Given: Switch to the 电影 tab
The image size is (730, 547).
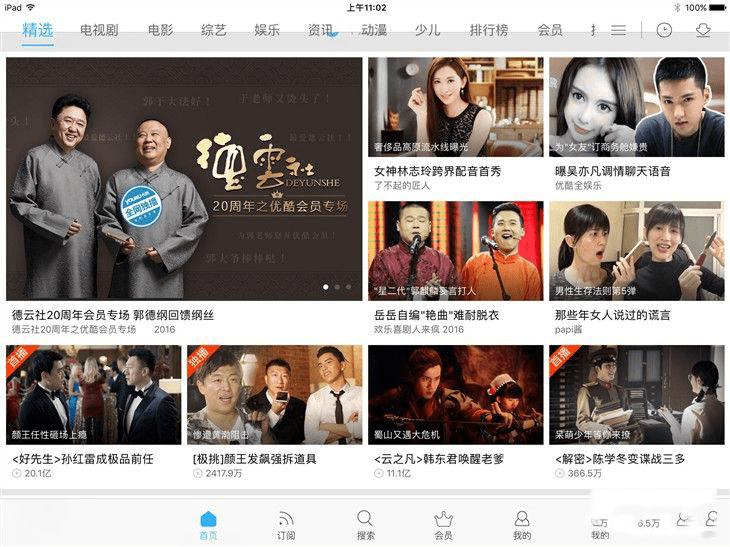Looking at the screenshot, I should coord(160,30).
